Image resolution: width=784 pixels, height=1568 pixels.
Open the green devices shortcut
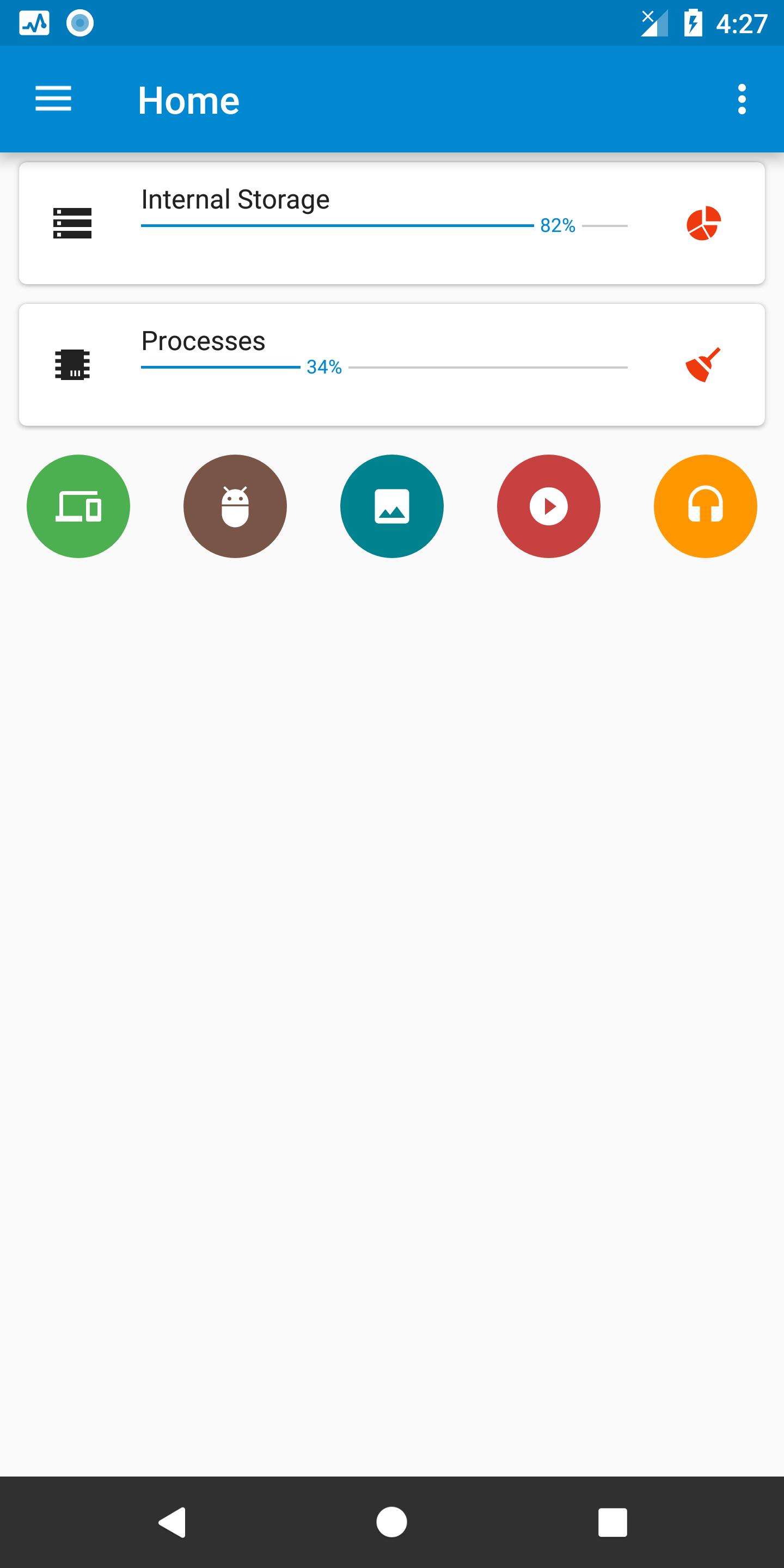(x=78, y=506)
